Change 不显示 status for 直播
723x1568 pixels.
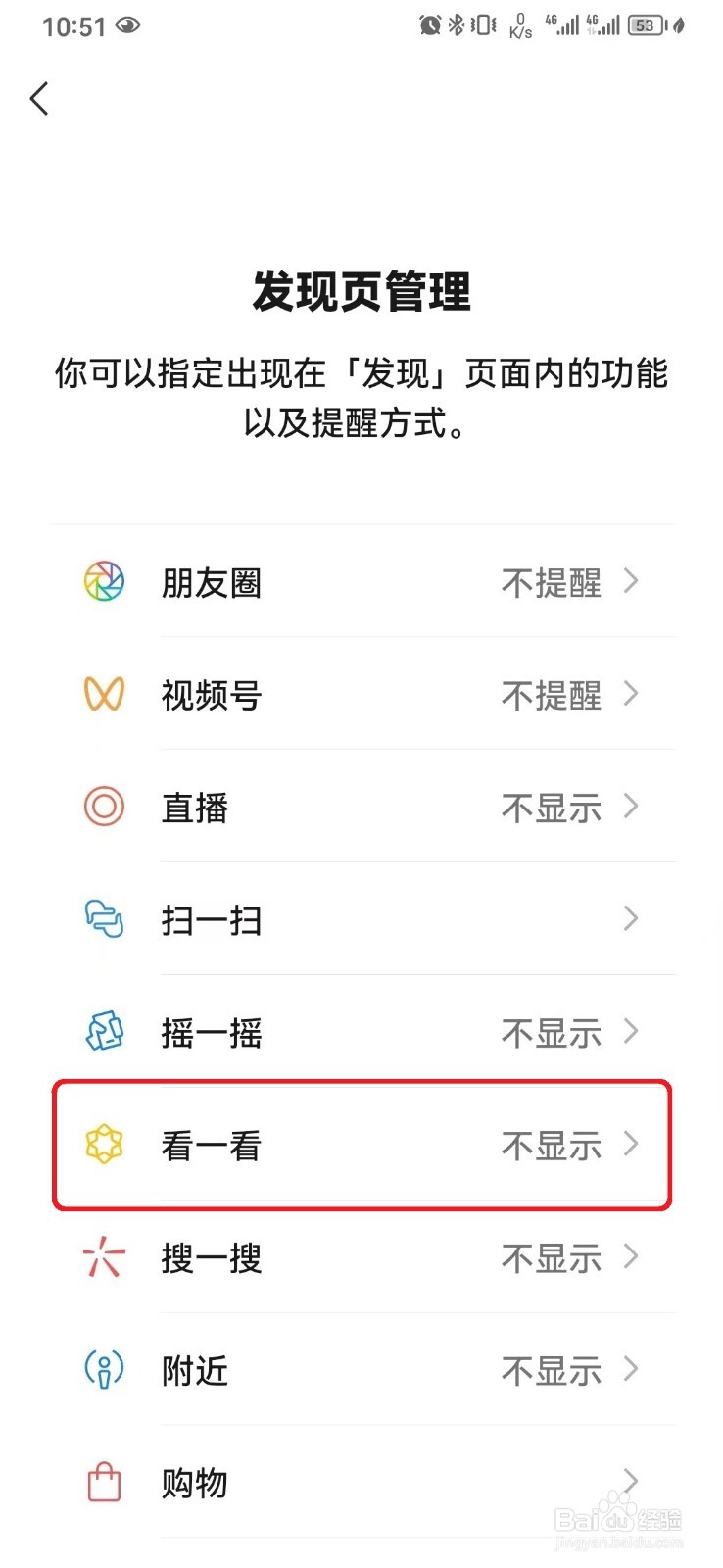pyautogui.click(x=552, y=807)
